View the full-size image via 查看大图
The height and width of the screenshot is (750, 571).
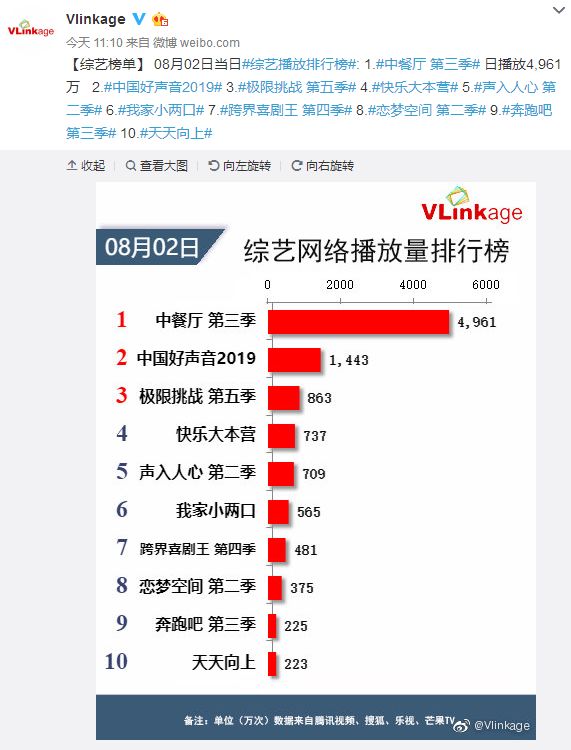click(156, 166)
